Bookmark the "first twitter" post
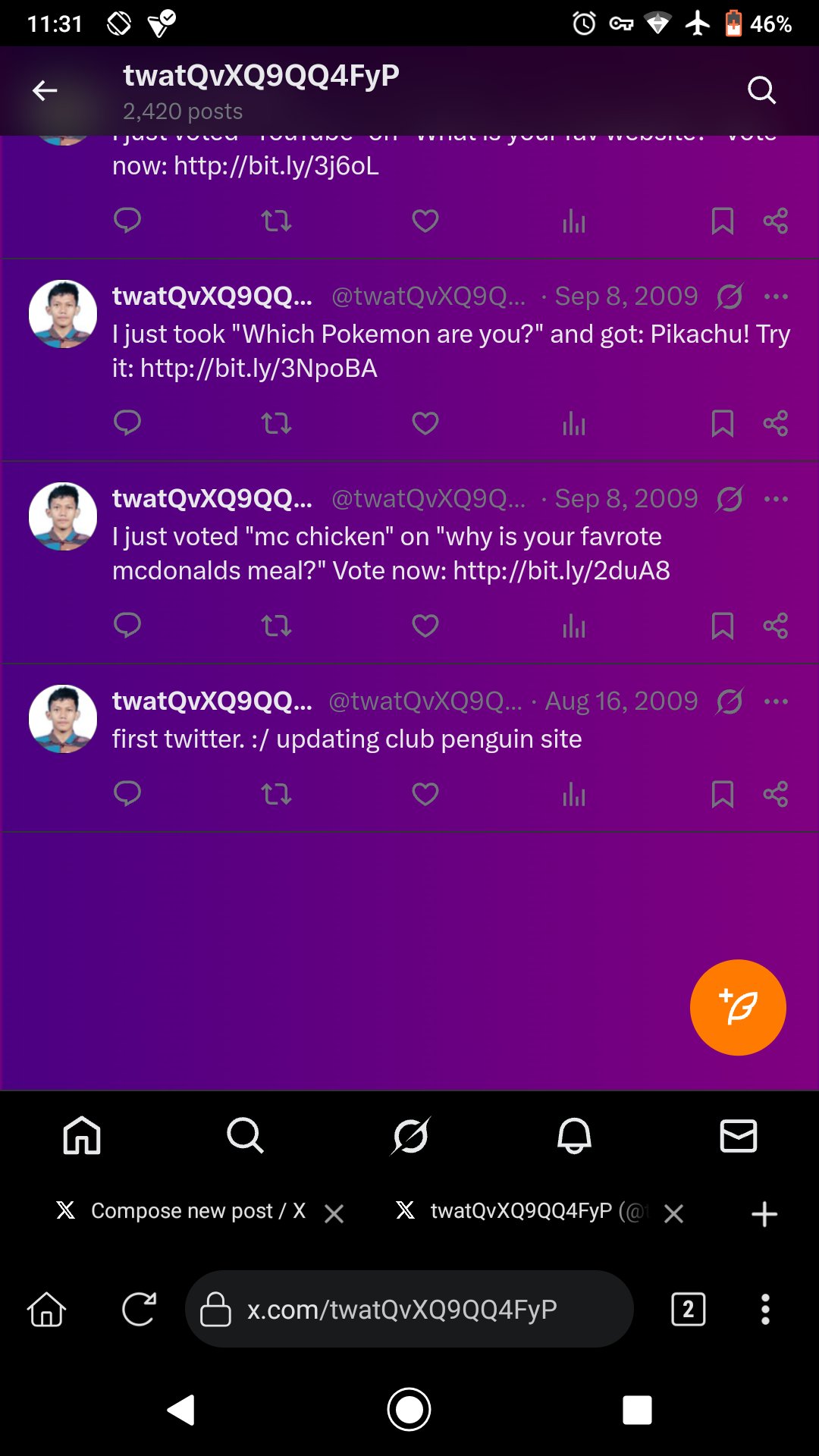The image size is (819, 1456). (x=722, y=794)
